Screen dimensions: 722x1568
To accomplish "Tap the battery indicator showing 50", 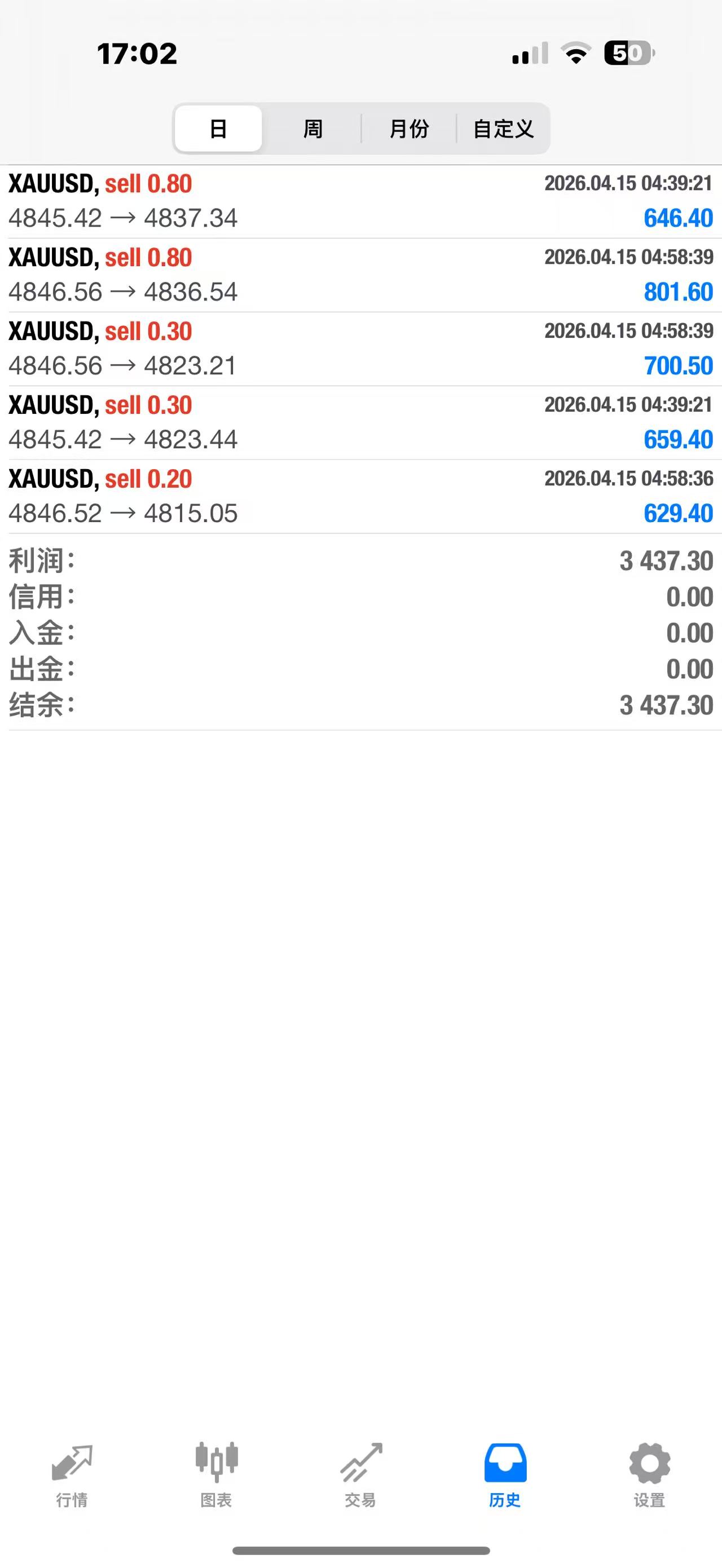I will 627,54.
